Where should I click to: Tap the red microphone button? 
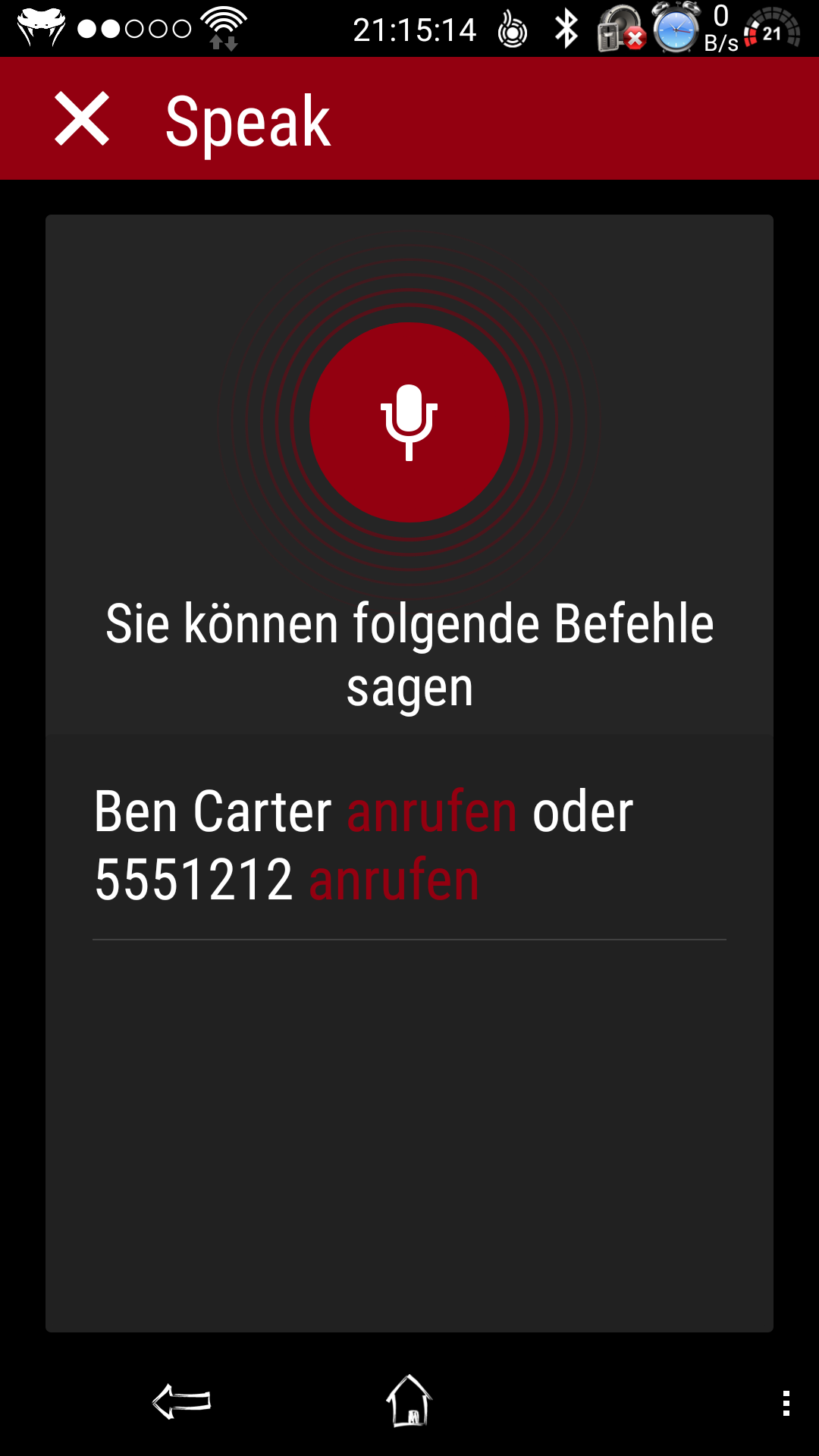coord(409,422)
